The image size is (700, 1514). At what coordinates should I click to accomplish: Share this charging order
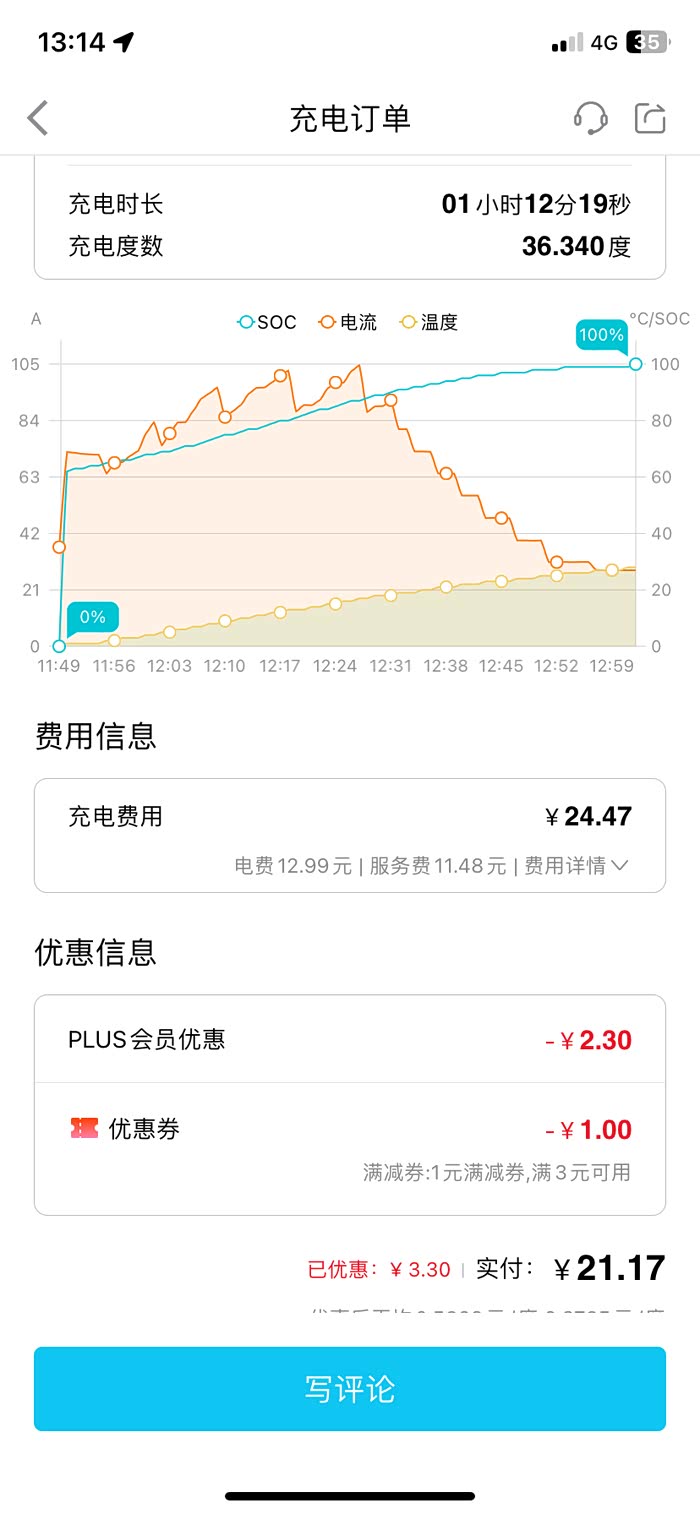650,118
